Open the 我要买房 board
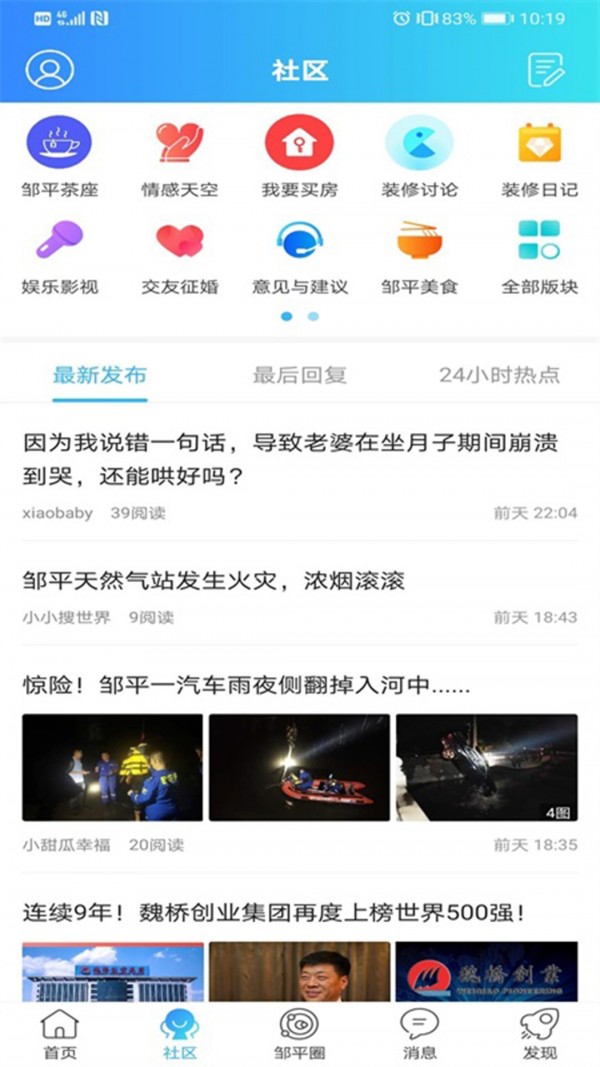This screenshot has height=1067, width=600. 299,156
